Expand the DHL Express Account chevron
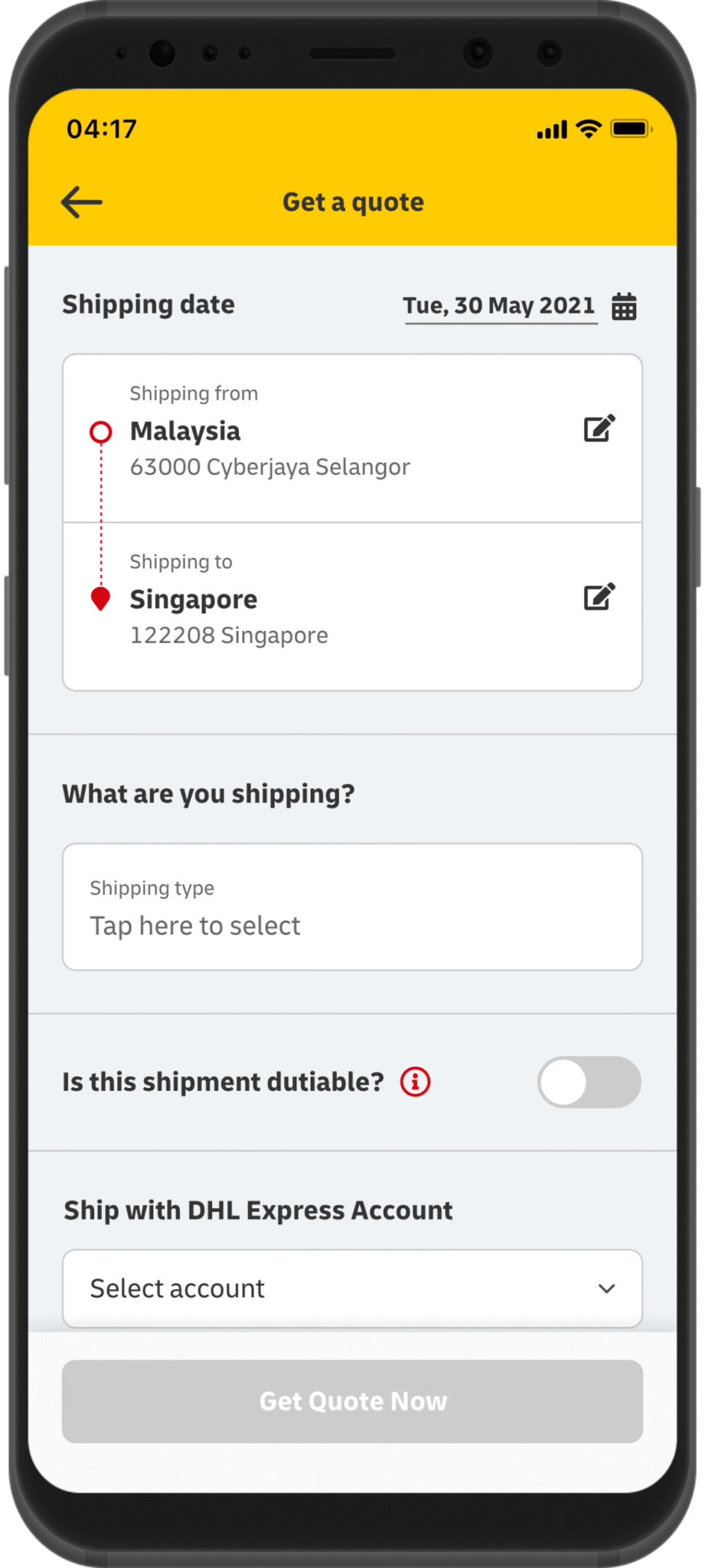This screenshot has height=1568, width=705. 606,1288
